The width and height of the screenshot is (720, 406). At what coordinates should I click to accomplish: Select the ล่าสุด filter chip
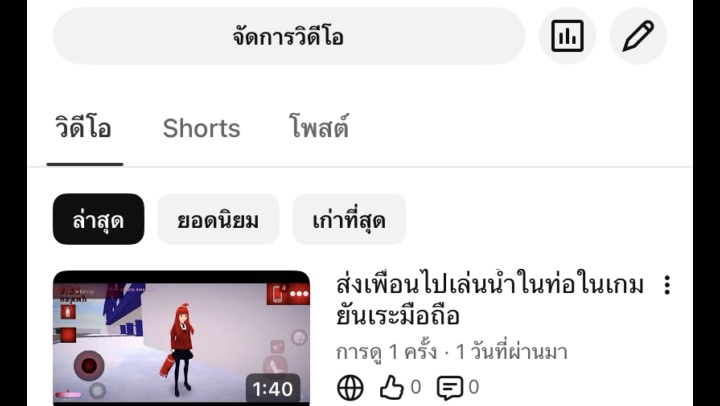click(98, 220)
